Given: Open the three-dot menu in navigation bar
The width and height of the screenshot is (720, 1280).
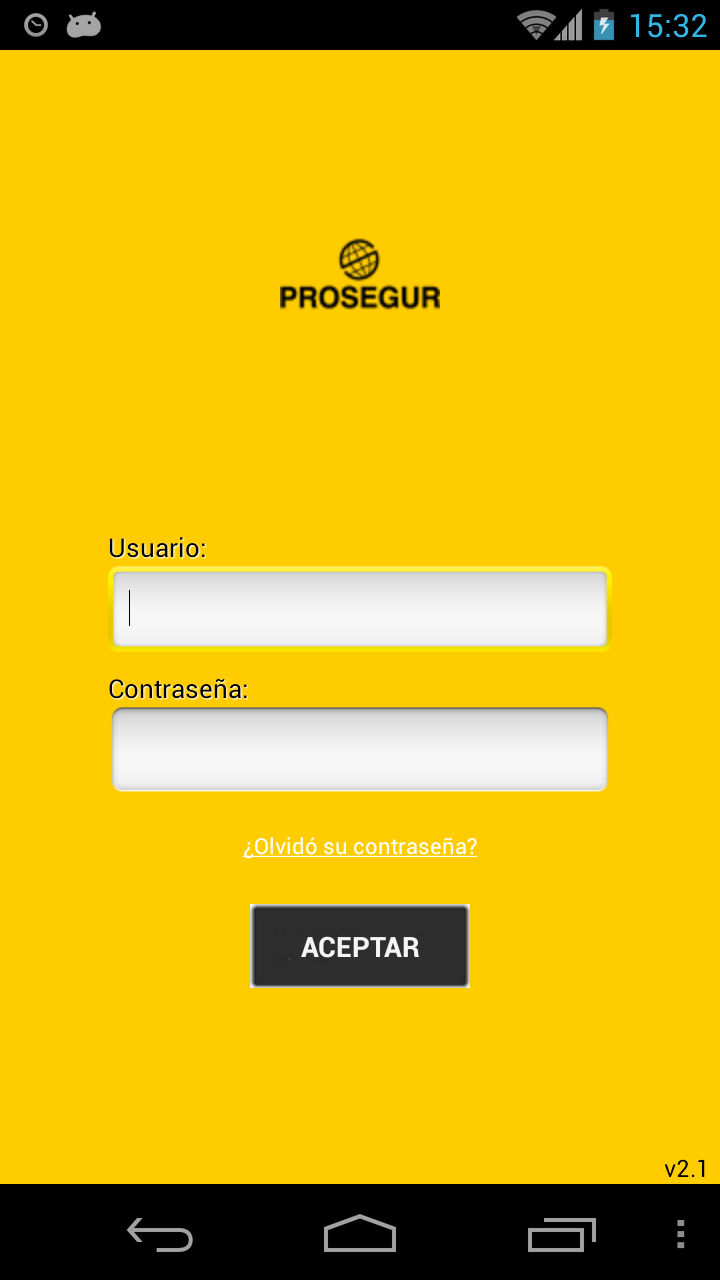Looking at the screenshot, I should pos(681,1234).
